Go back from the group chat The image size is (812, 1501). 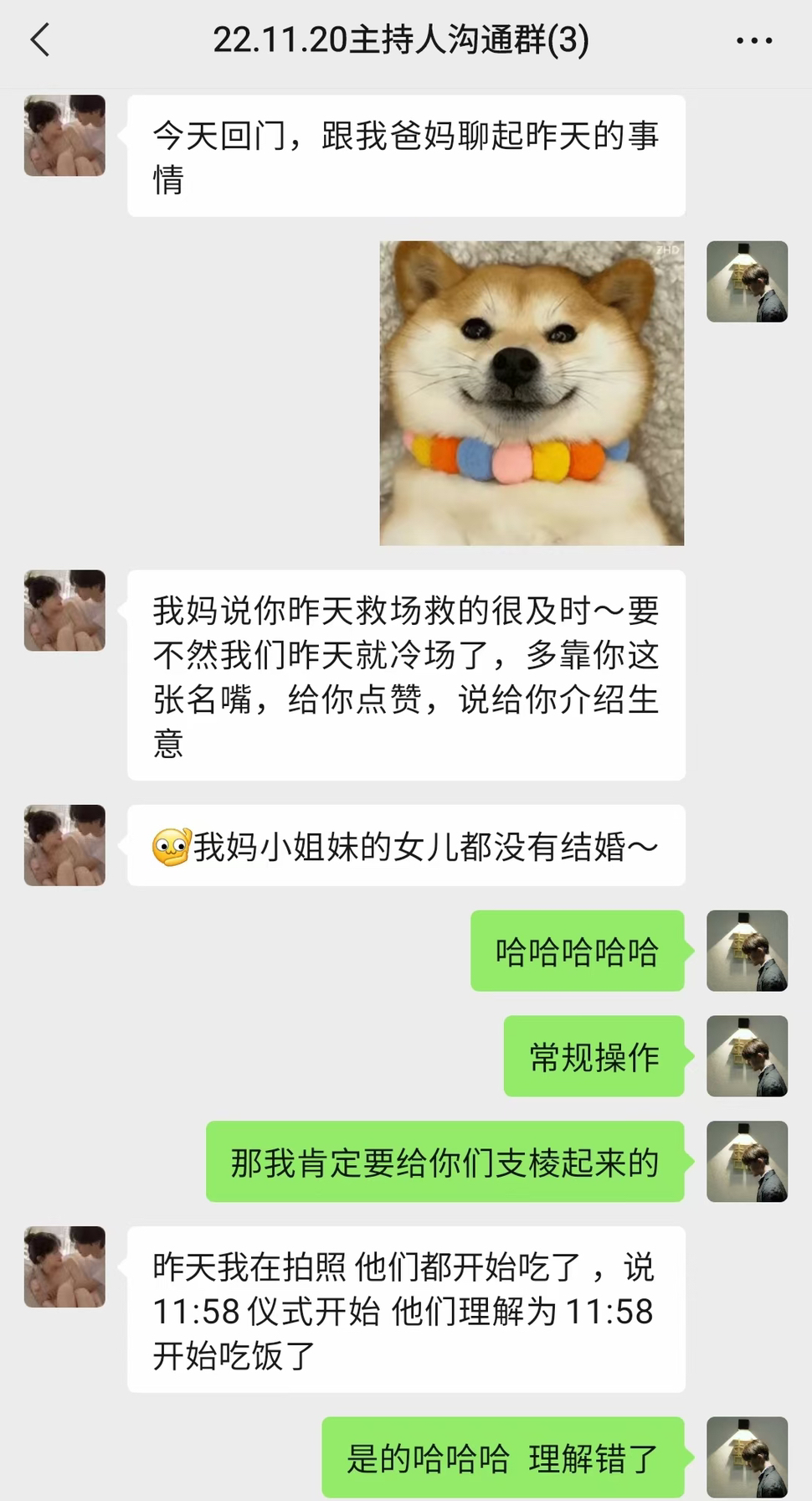click(40, 40)
